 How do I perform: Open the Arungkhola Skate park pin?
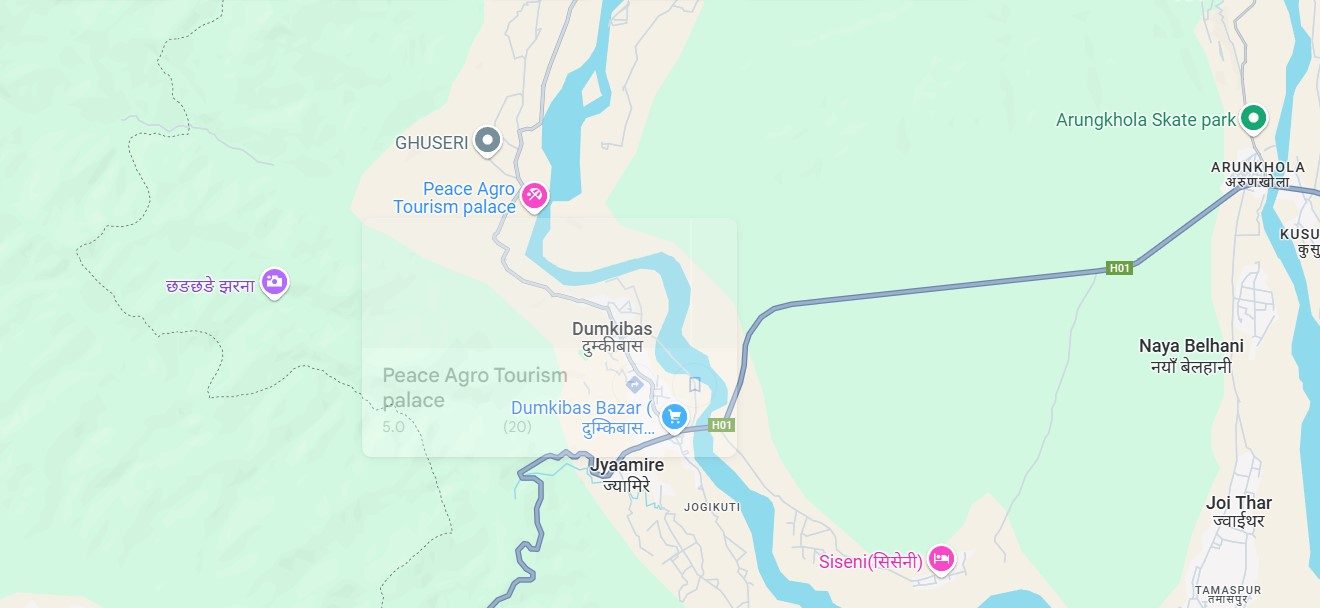[1253, 119]
